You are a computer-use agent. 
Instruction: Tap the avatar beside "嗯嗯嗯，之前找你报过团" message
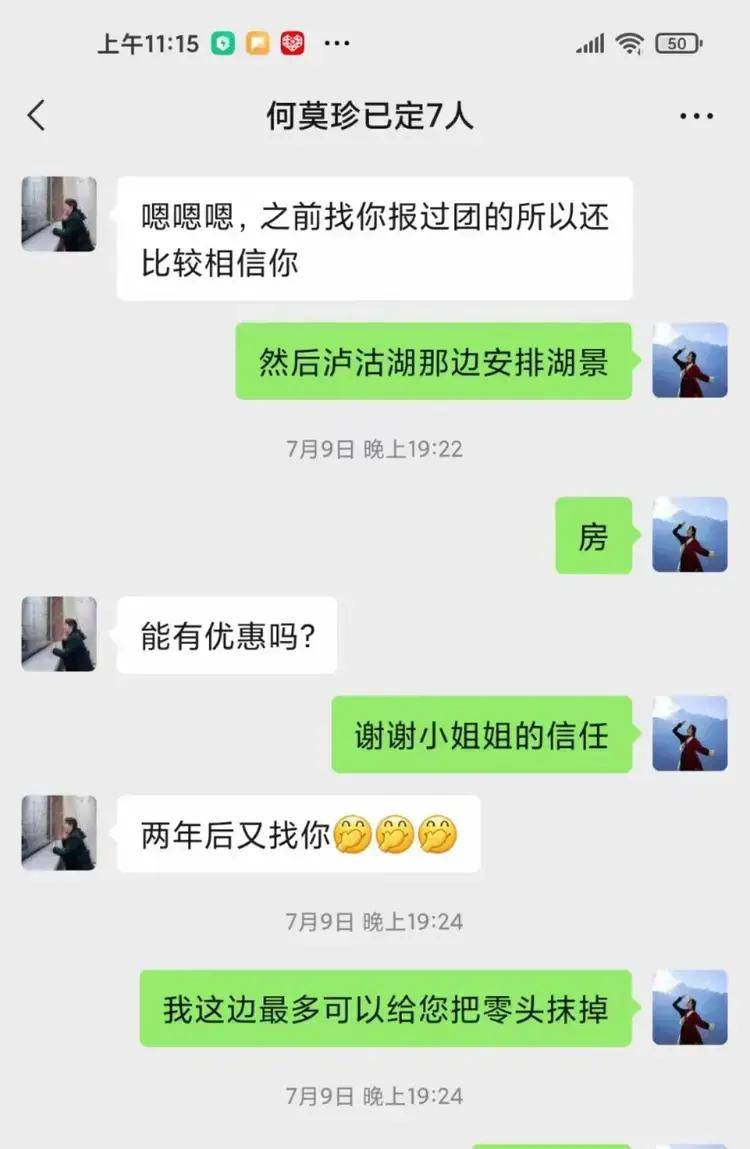click(59, 214)
